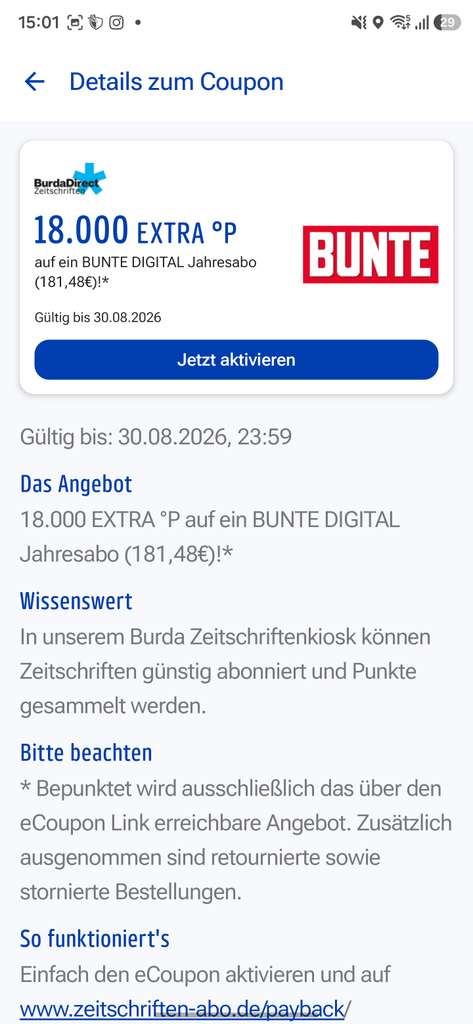Go back from Details zum Coupon

[34, 82]
